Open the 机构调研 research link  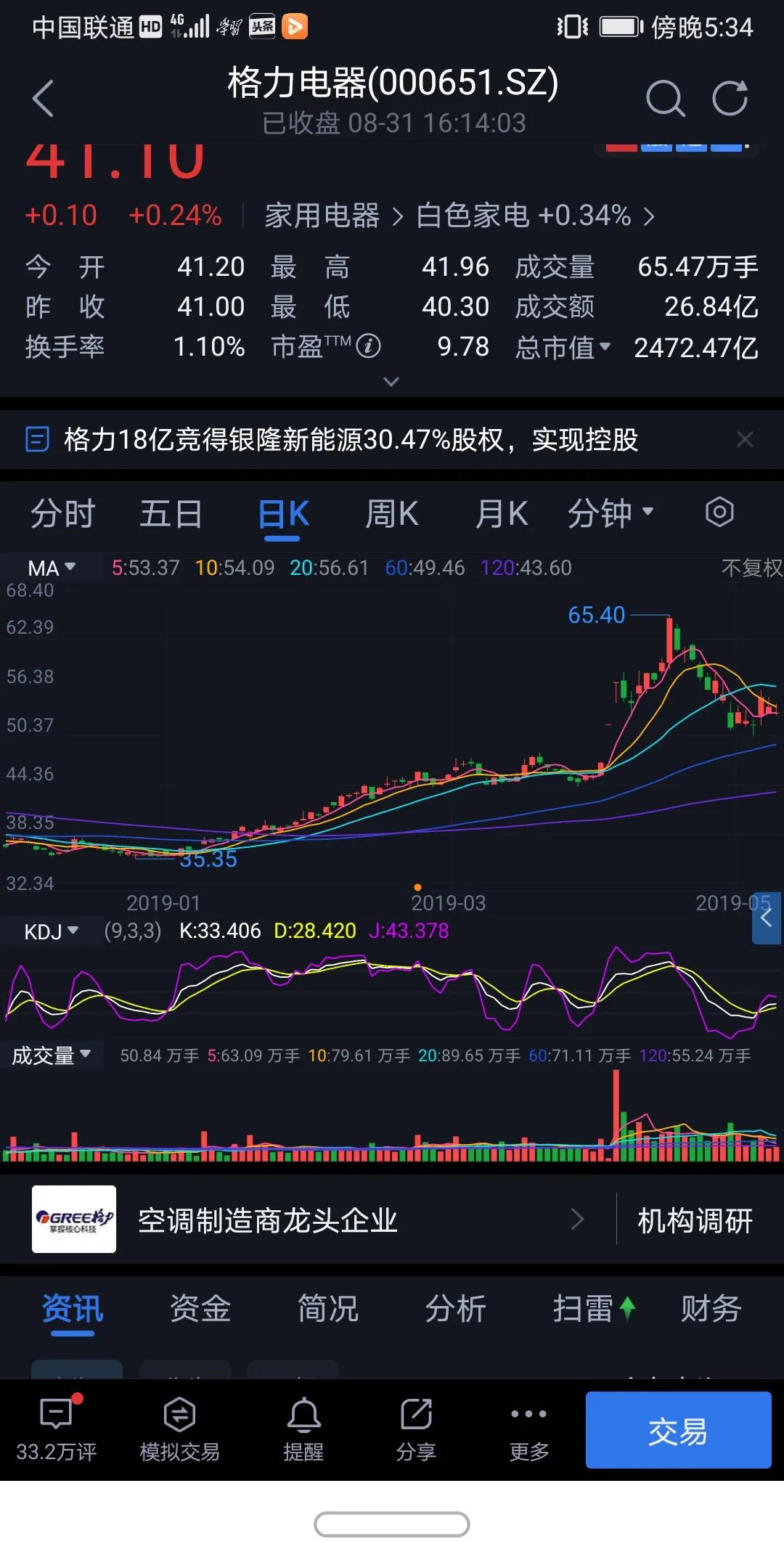point(695,1221)
